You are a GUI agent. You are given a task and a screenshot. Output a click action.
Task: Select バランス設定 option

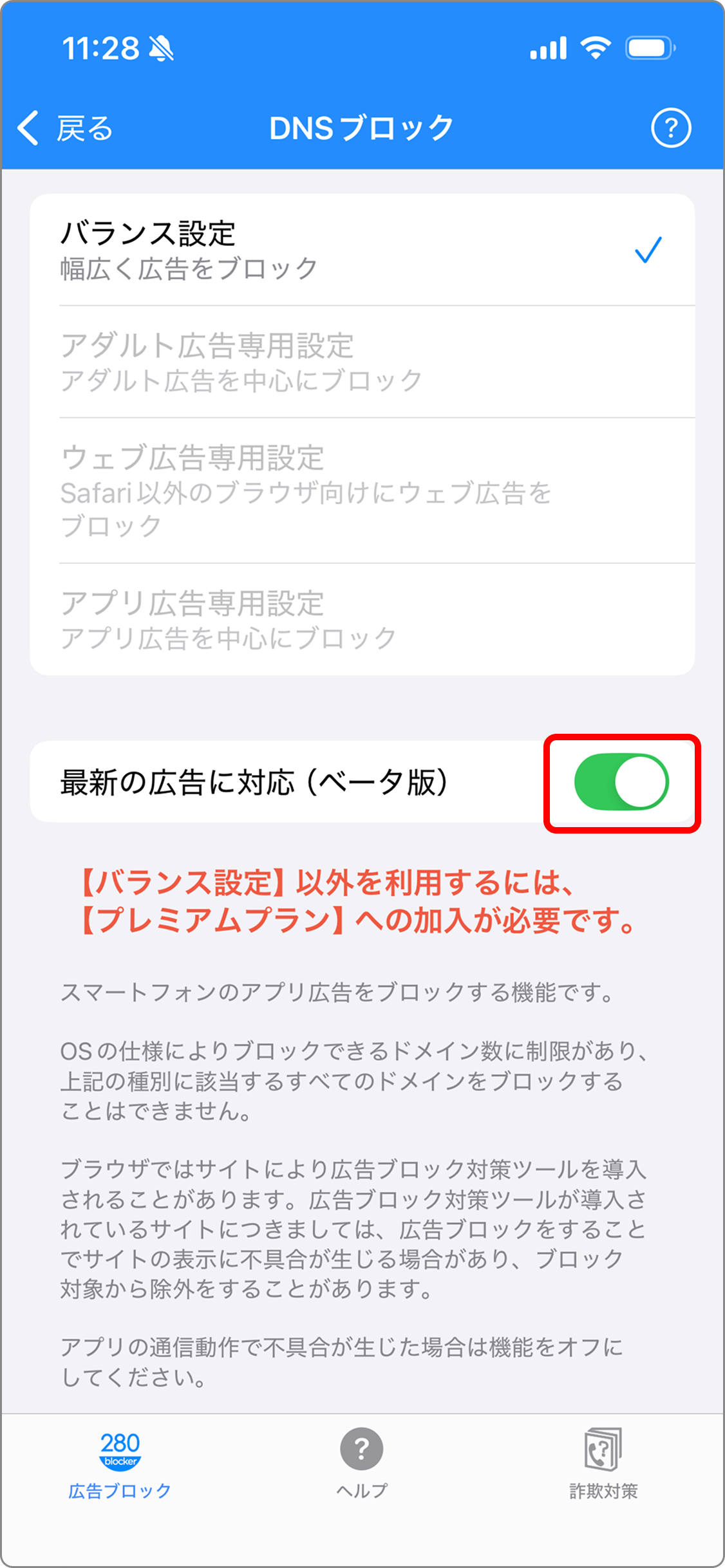tap(362, 250)
